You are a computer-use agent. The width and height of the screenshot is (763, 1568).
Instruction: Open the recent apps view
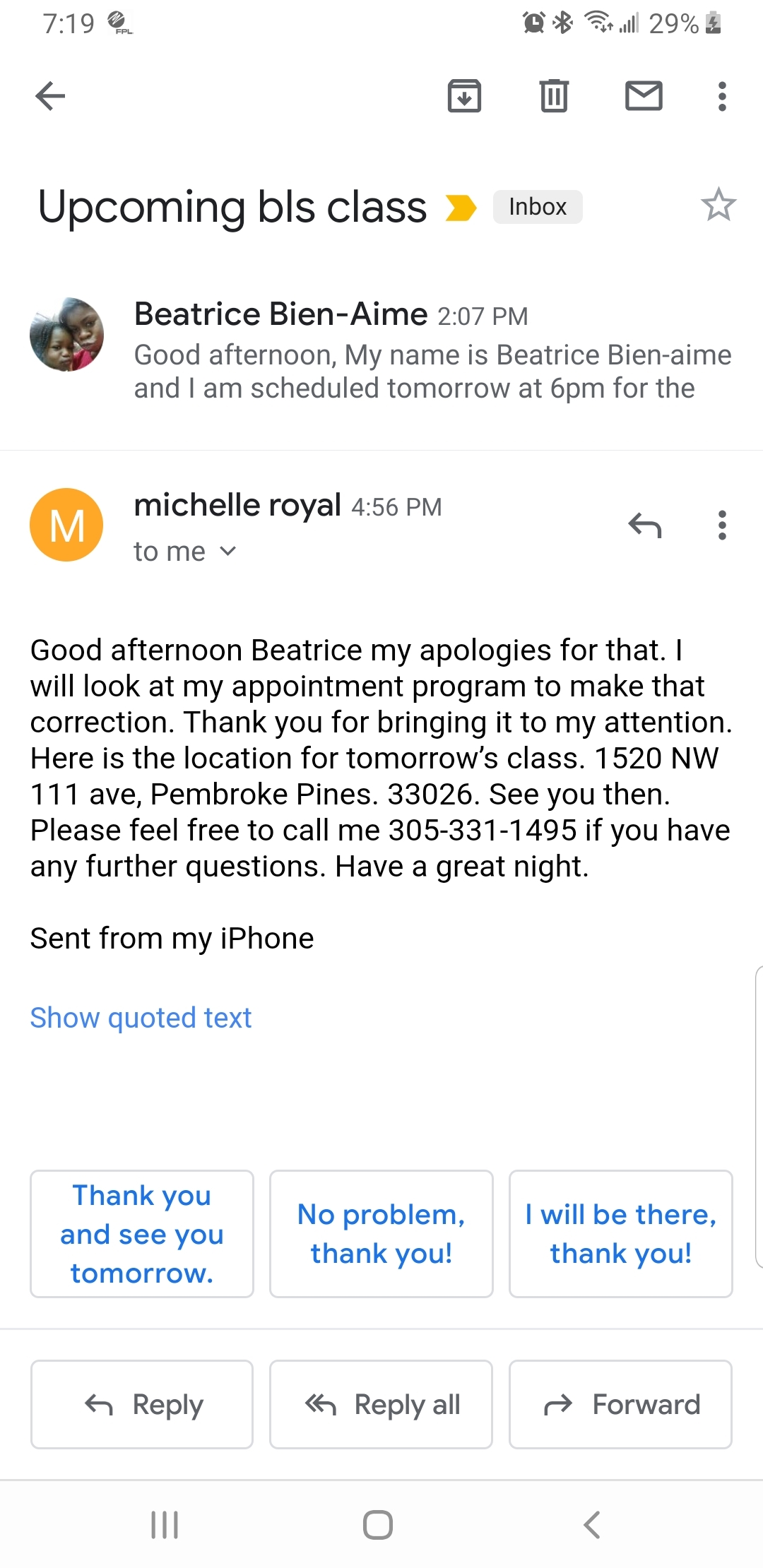click(x=165, y=1525)
